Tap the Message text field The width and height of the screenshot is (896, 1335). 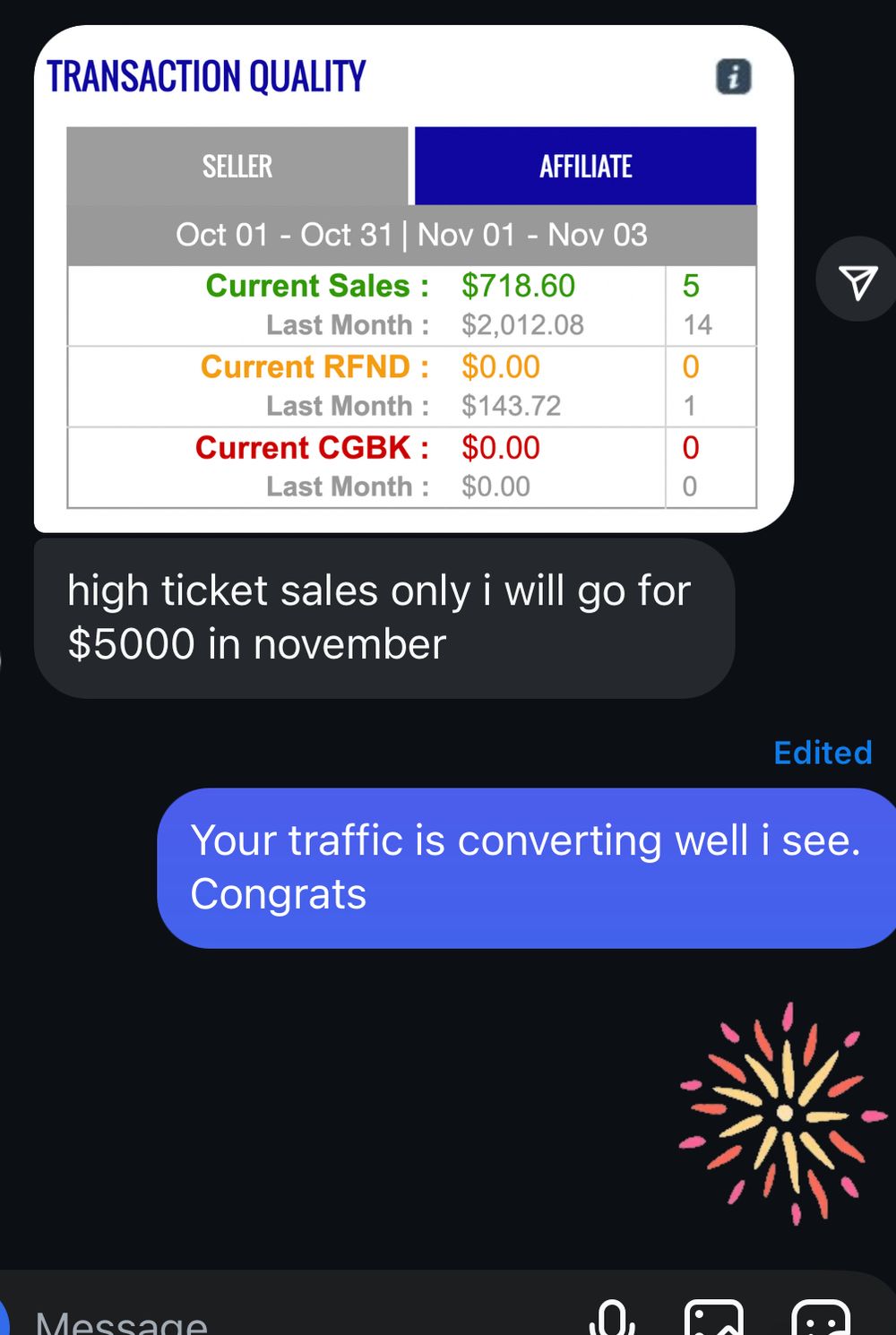[269, 1321]
